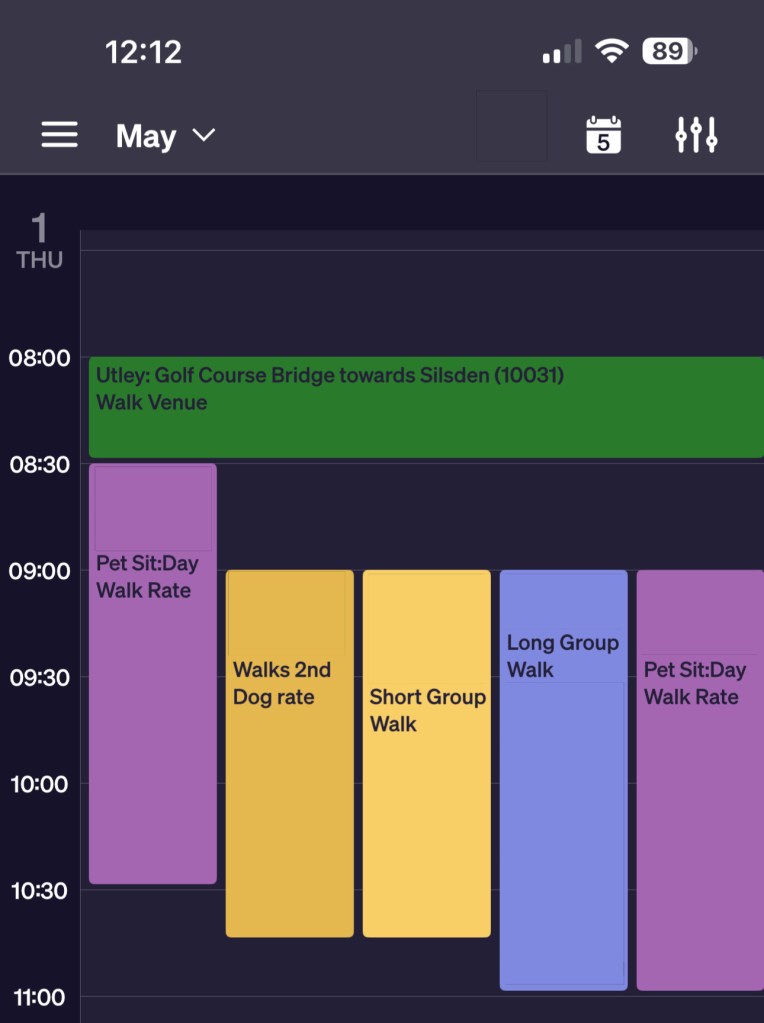Open the Pet Sit:Day Walk Rate at 09:00

(x=700, y=779)
